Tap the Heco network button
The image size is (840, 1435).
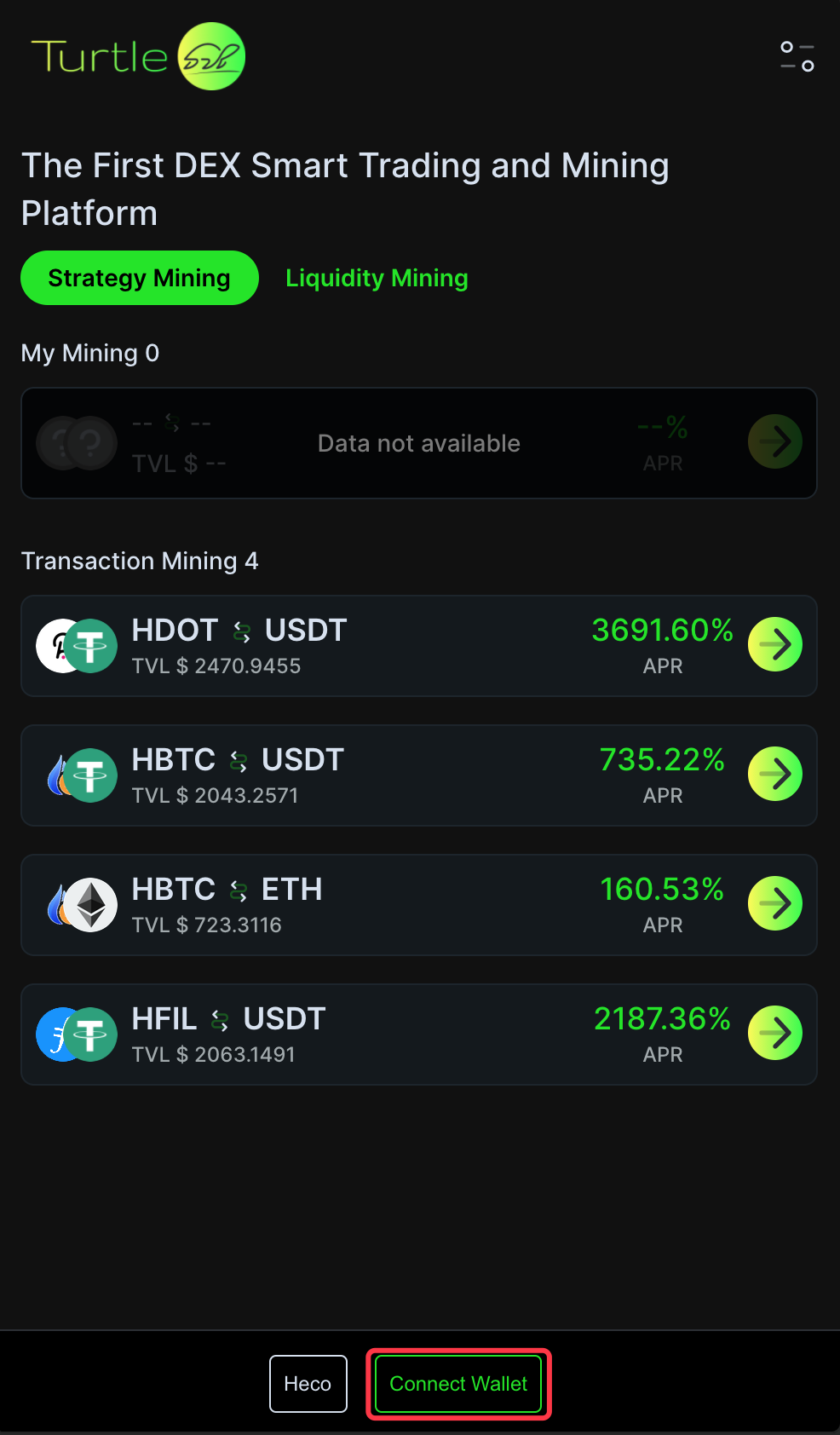[x=308, y=1384]
